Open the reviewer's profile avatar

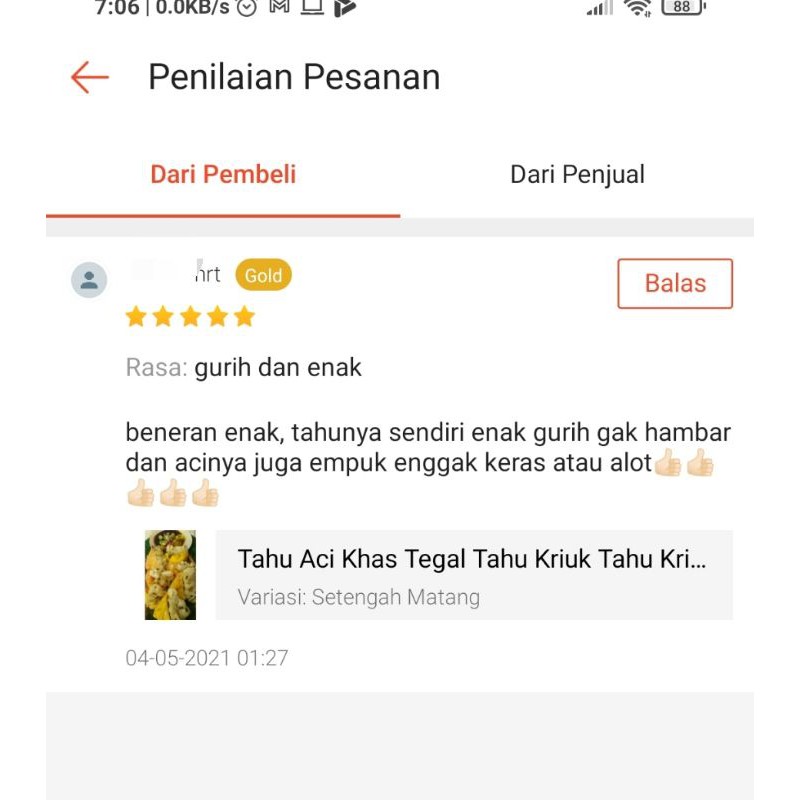coord(89,280)
